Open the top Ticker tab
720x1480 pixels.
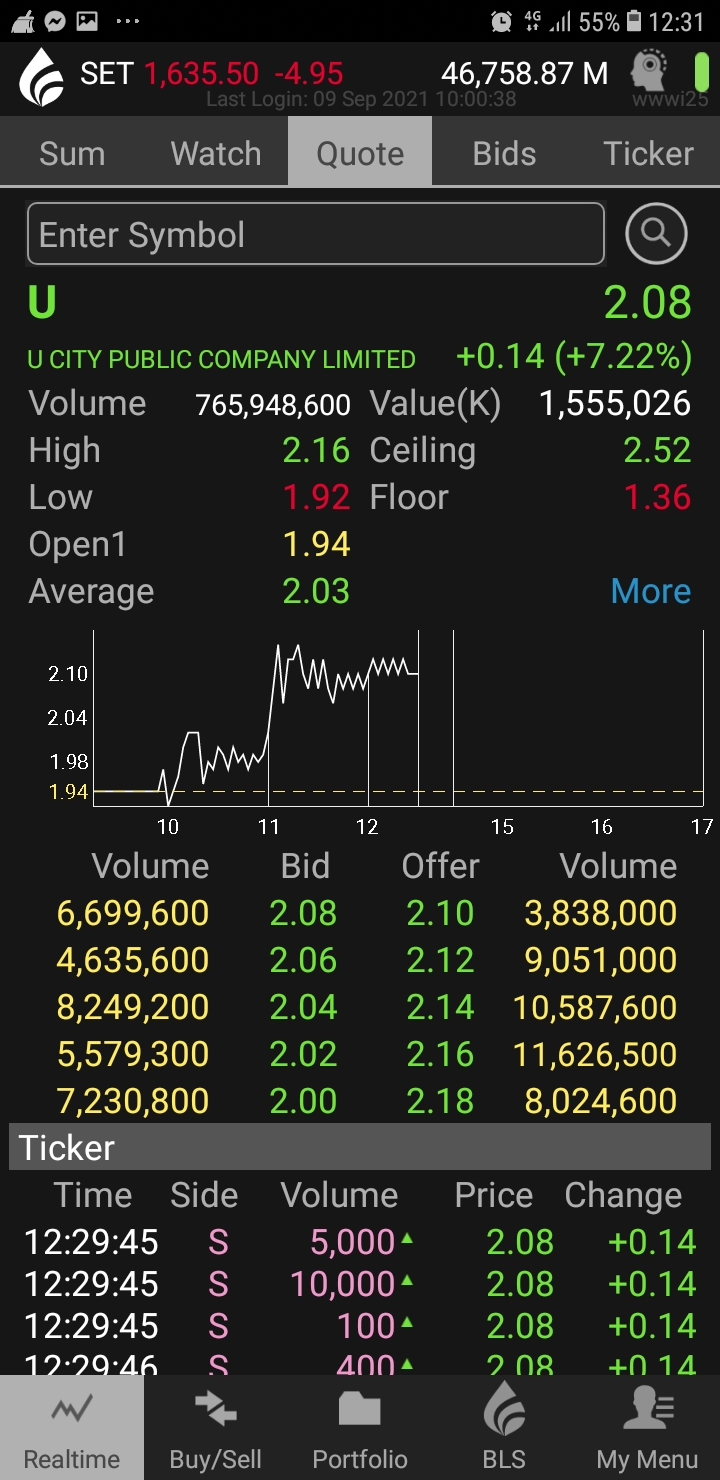point(648,153)
